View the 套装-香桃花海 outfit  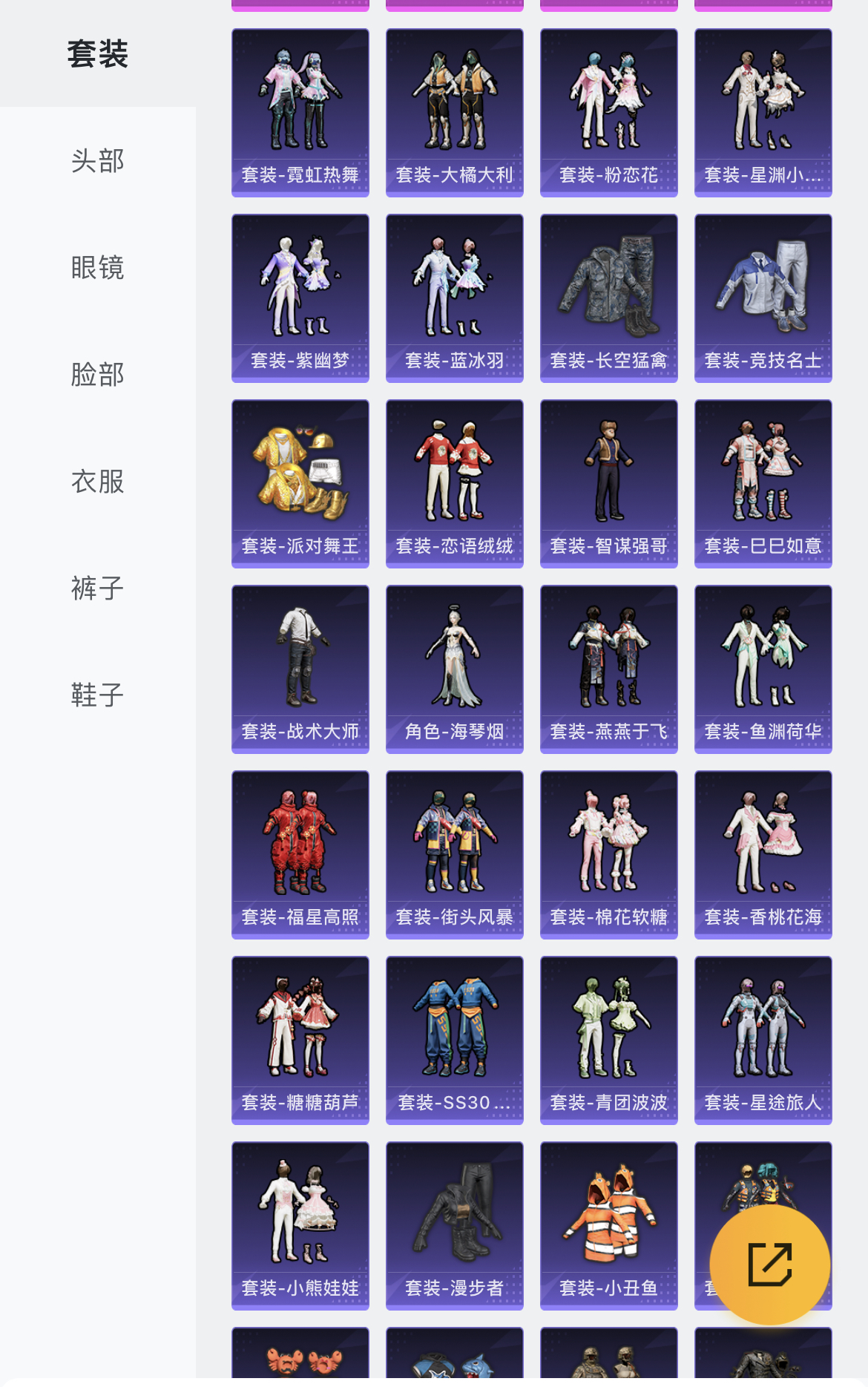click(763, 854)
